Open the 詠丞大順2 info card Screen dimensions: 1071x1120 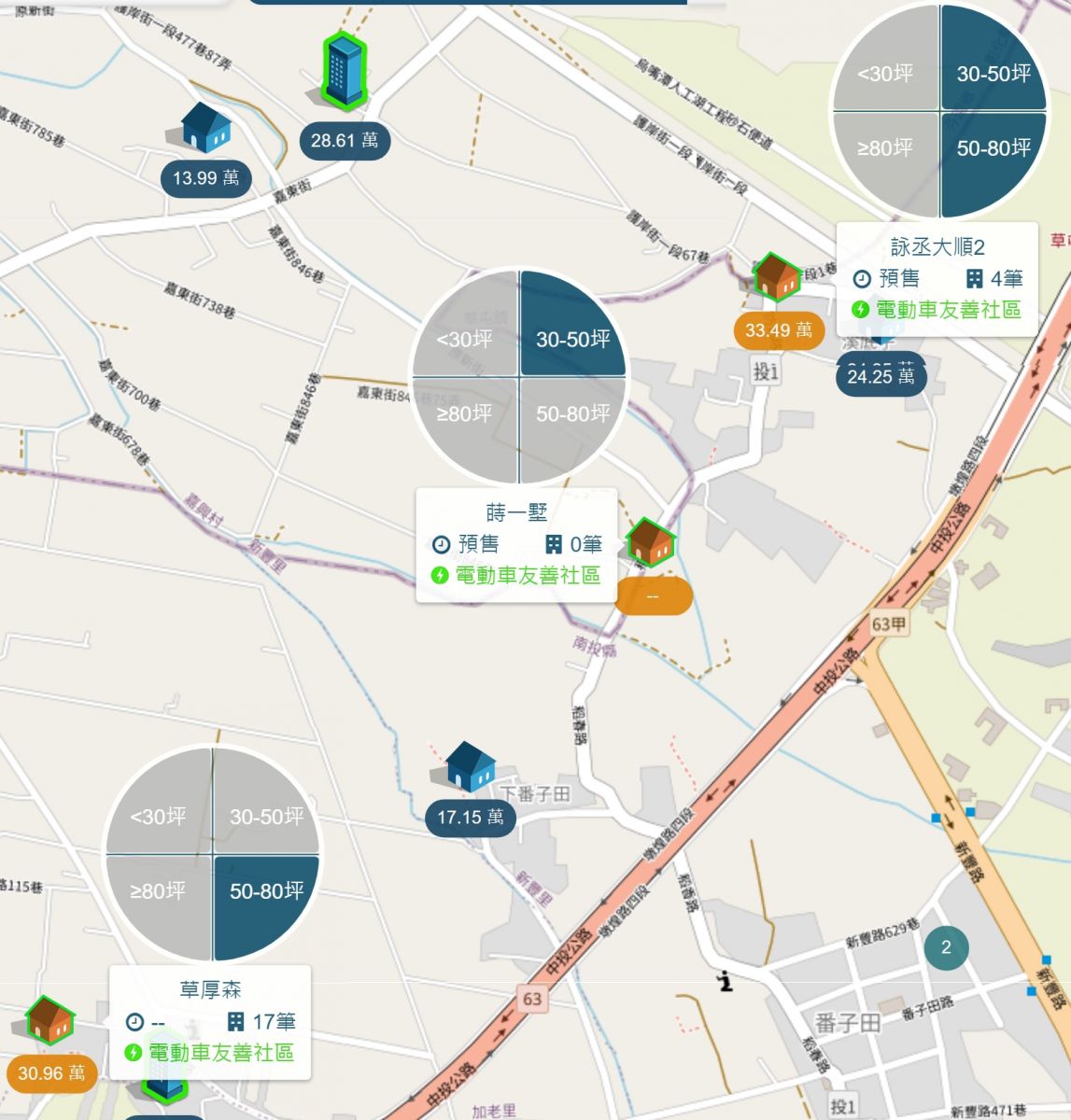pos(937,278)
